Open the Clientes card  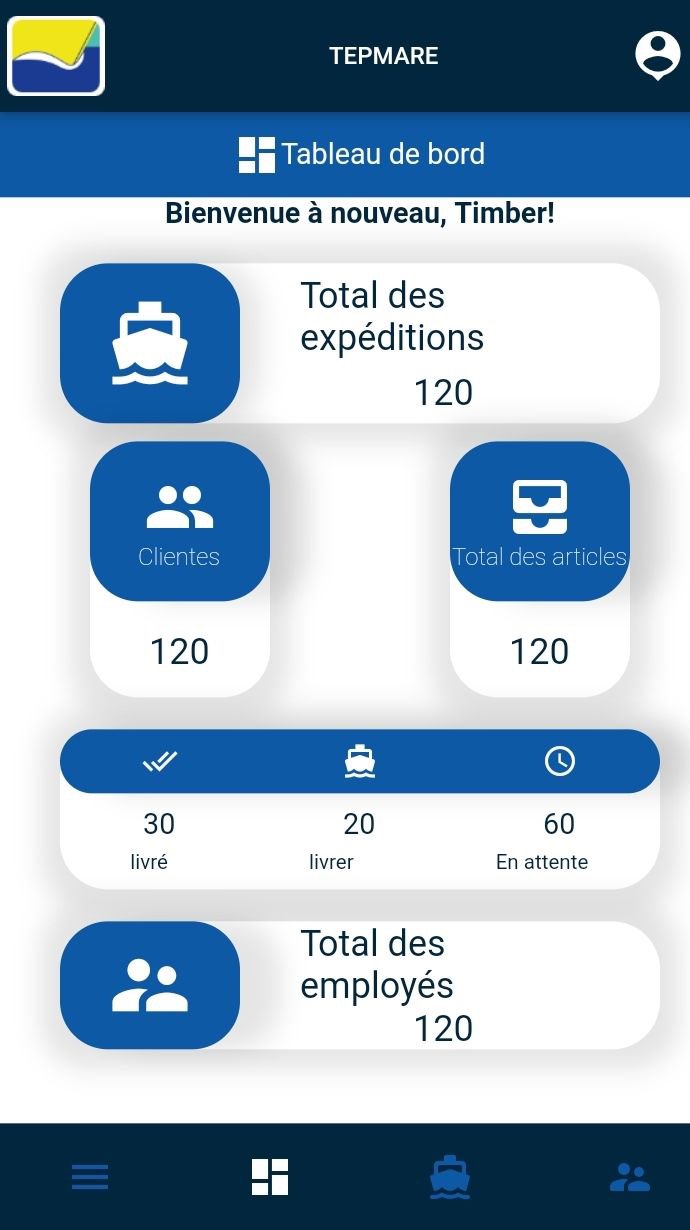[180, 568]
